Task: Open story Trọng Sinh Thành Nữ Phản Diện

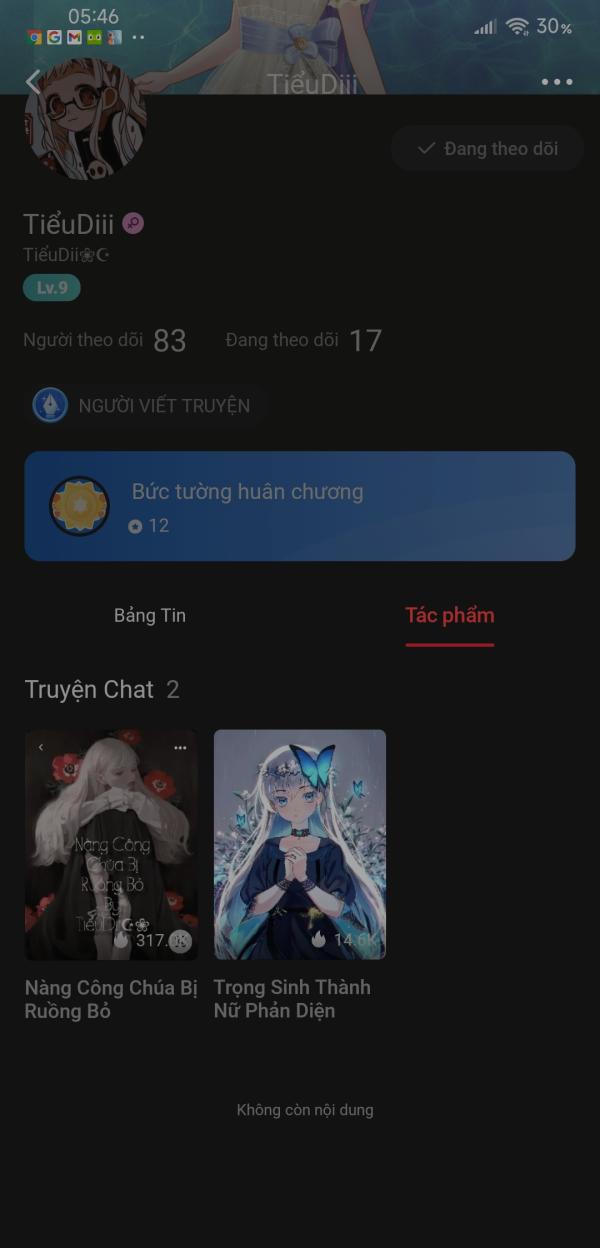Action: tap(299, 845)
